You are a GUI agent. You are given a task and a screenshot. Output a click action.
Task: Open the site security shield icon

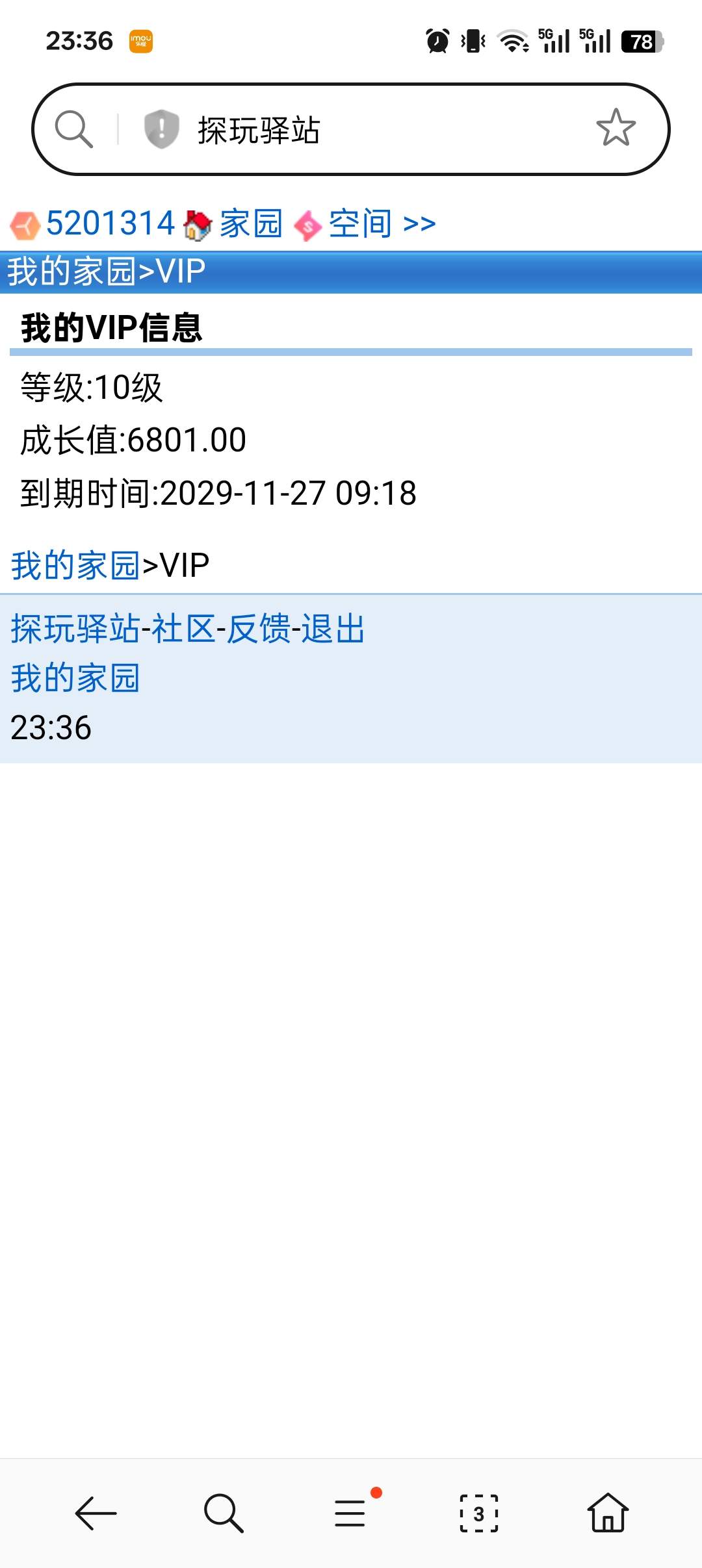point(161,129)
